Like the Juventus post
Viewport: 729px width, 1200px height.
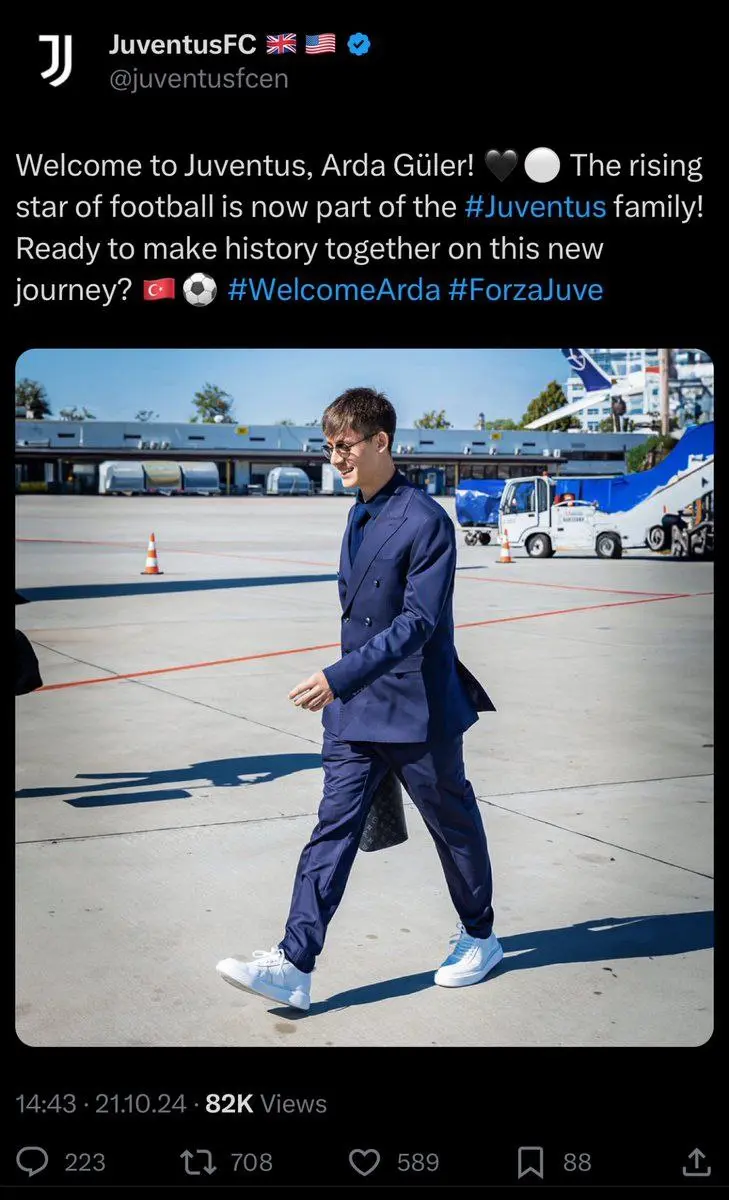tap(364, 1161)
